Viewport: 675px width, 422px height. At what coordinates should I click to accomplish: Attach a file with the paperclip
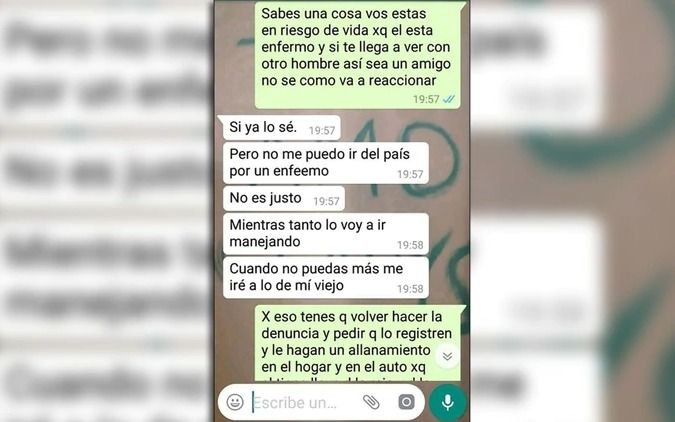click(371, 402)
